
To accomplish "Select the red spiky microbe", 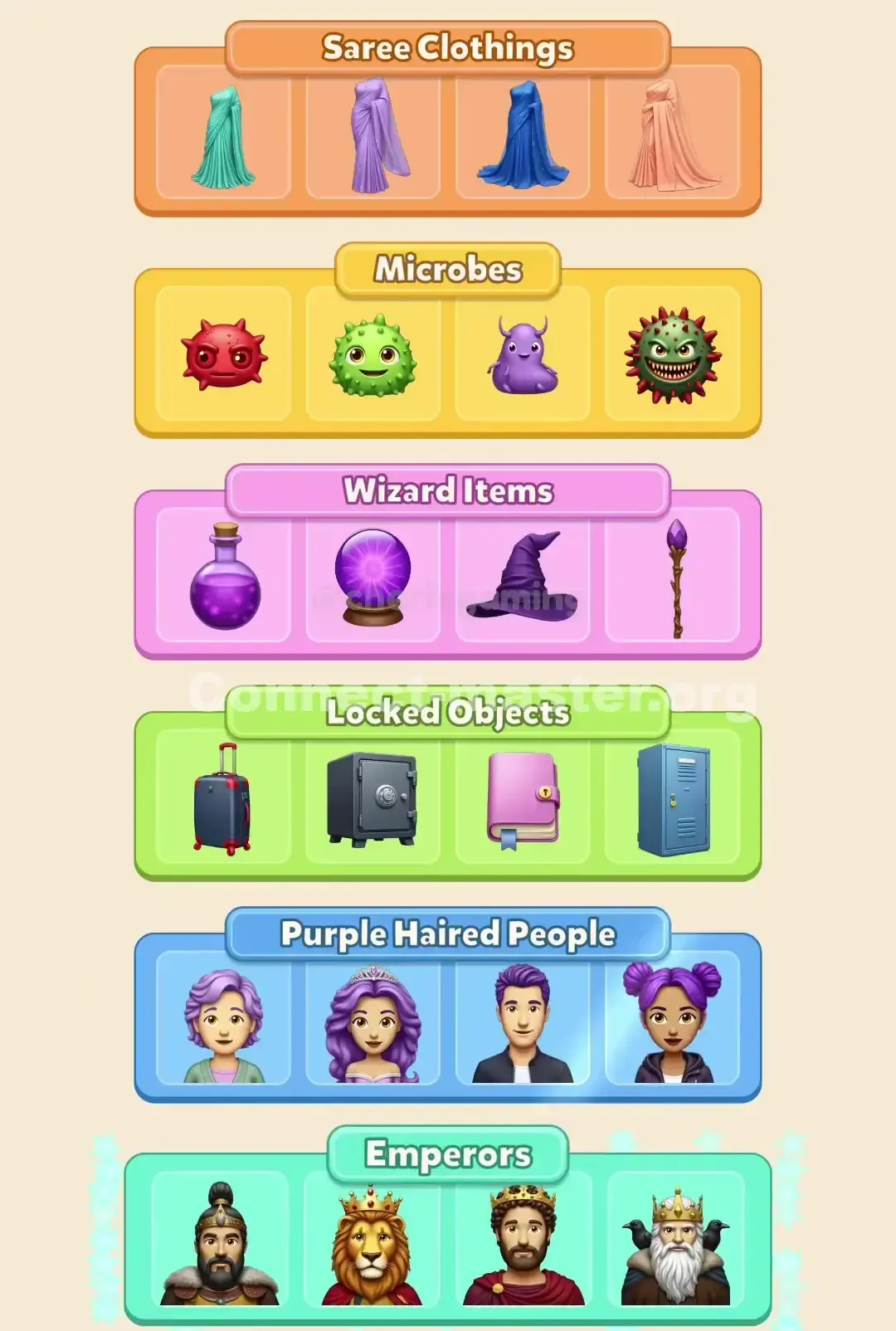I will tap(221, 355).
